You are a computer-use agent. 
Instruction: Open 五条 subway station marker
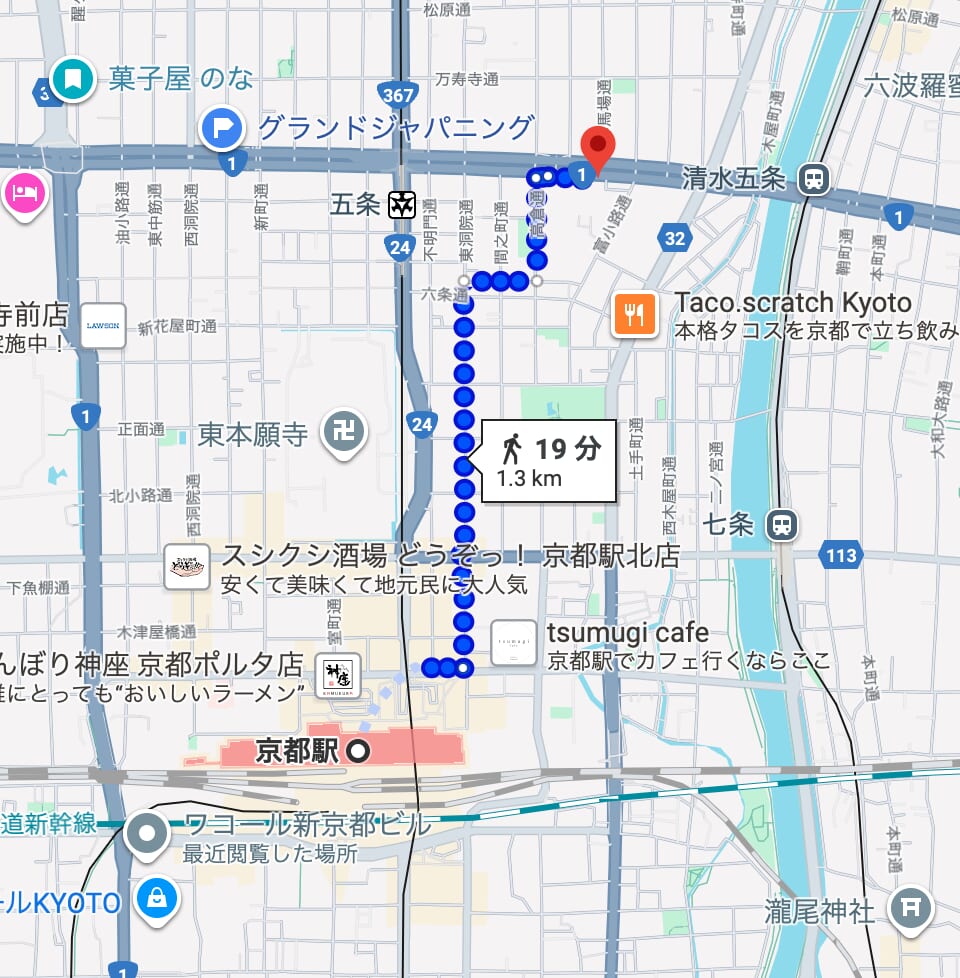point(402,205)
